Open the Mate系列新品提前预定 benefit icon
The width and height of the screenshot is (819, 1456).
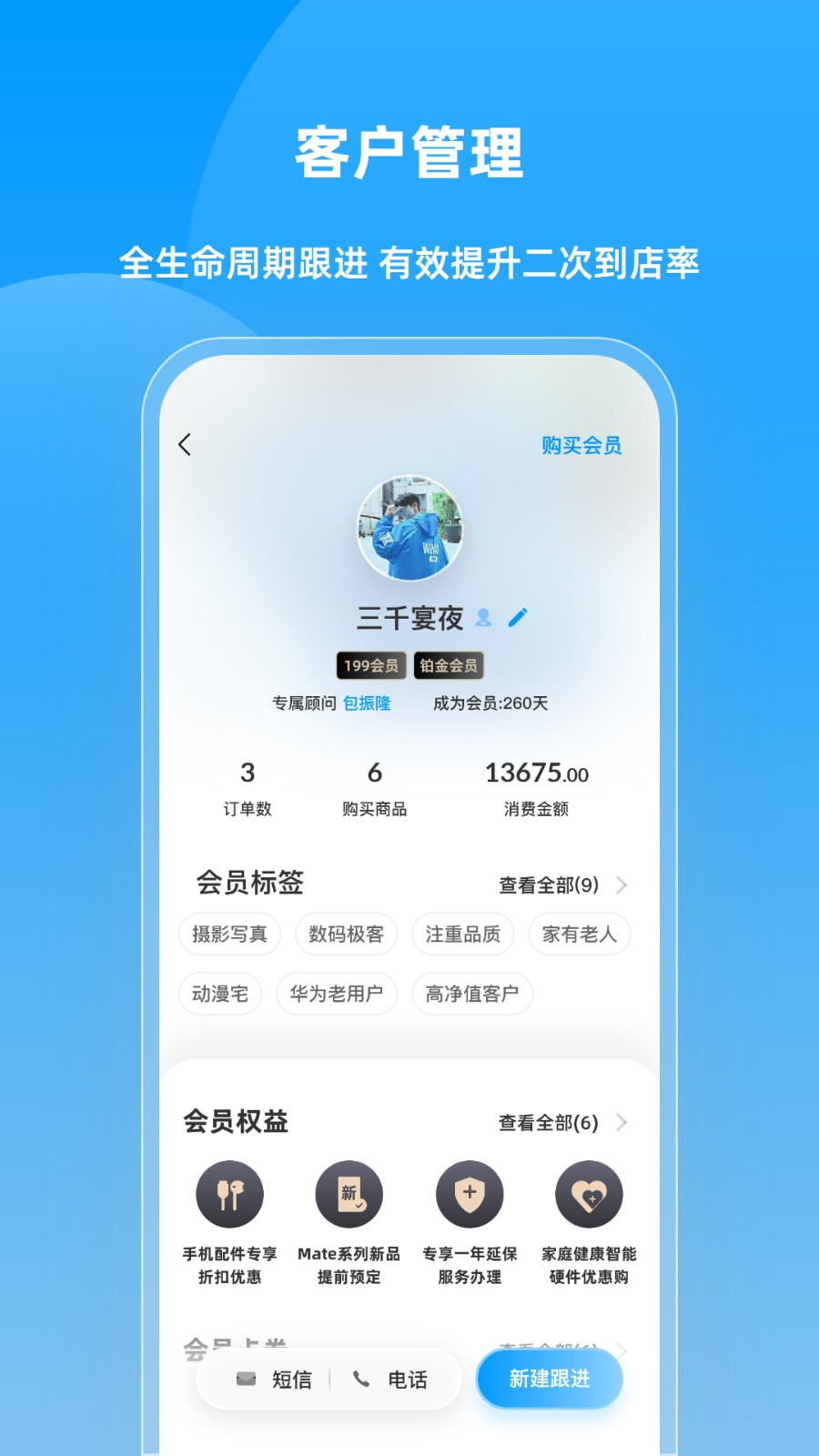[350, 1194]
